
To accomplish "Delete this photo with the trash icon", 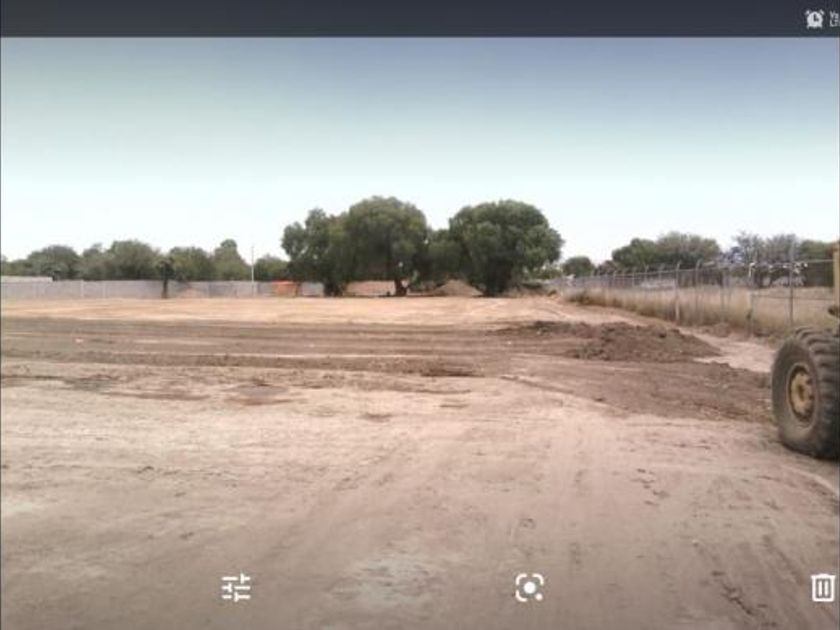I will (822, 587).
